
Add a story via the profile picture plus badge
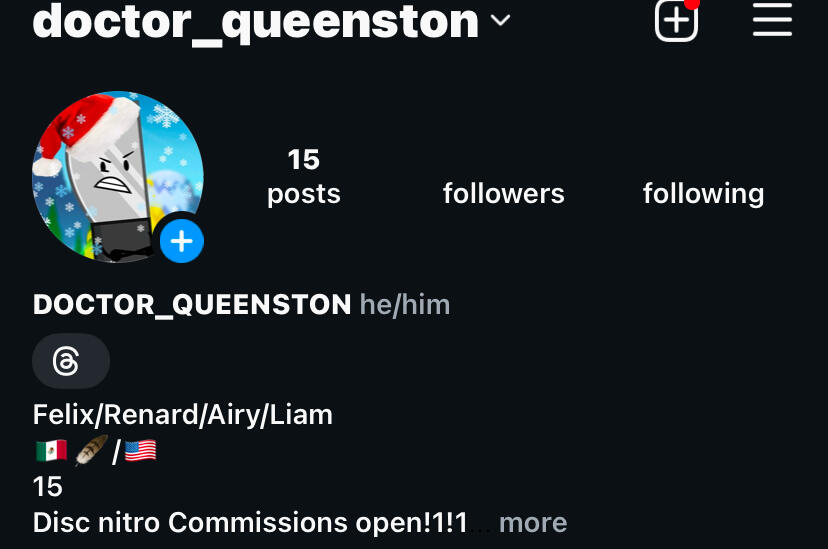tap(181, 241)
